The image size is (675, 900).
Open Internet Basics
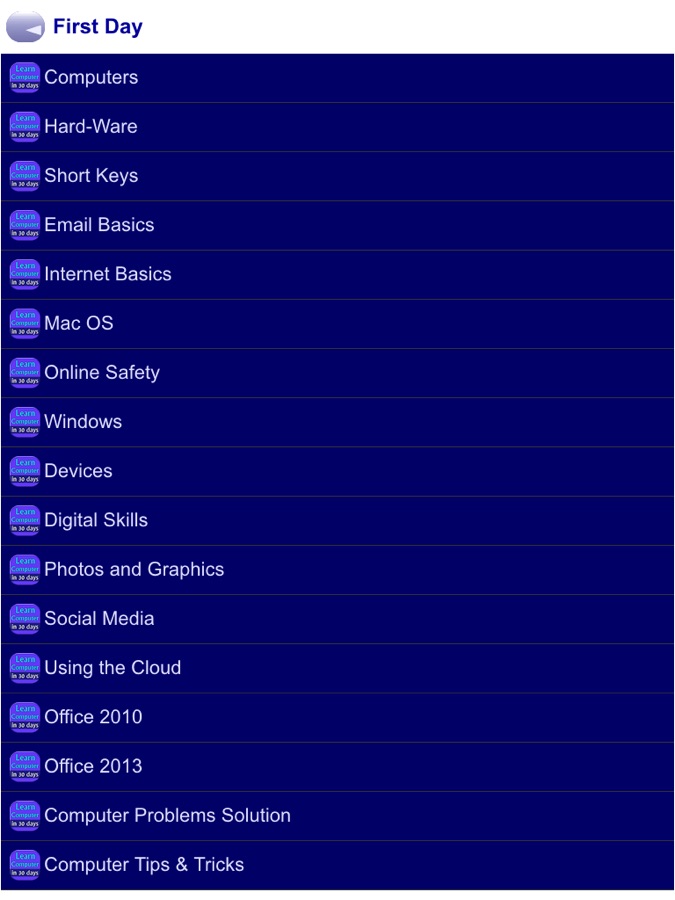point(108,274)
